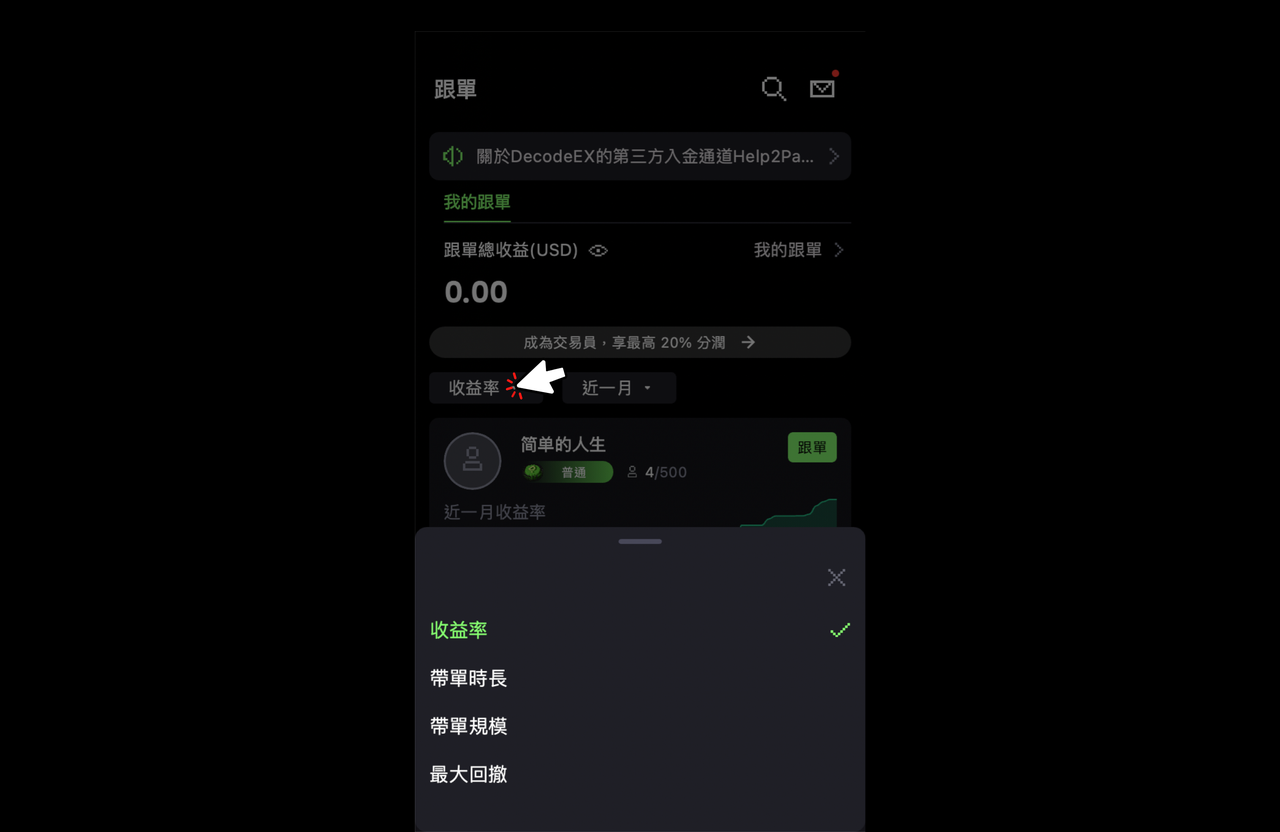
Task: Select 收益率 sorting option
Action: pos(459,630)
